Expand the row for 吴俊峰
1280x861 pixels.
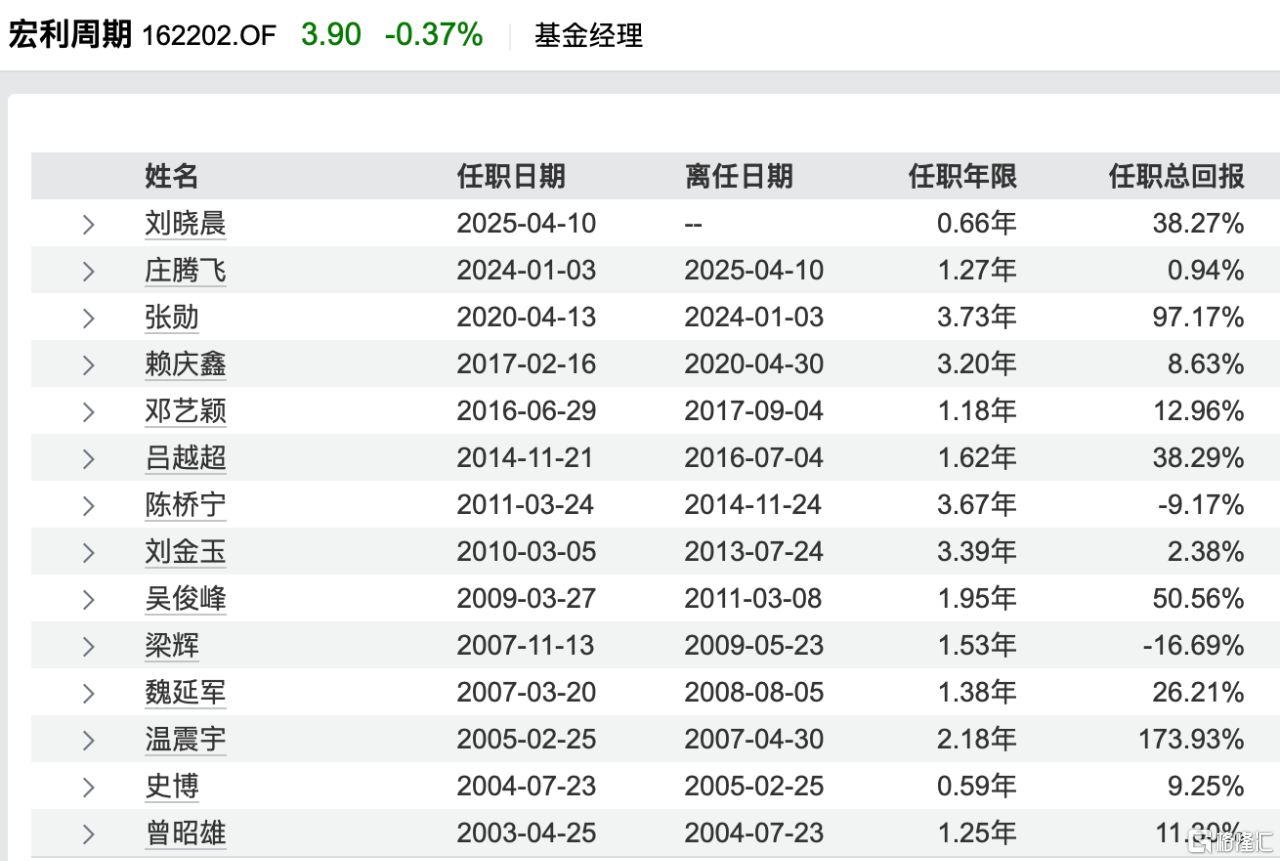coord(88,599)
